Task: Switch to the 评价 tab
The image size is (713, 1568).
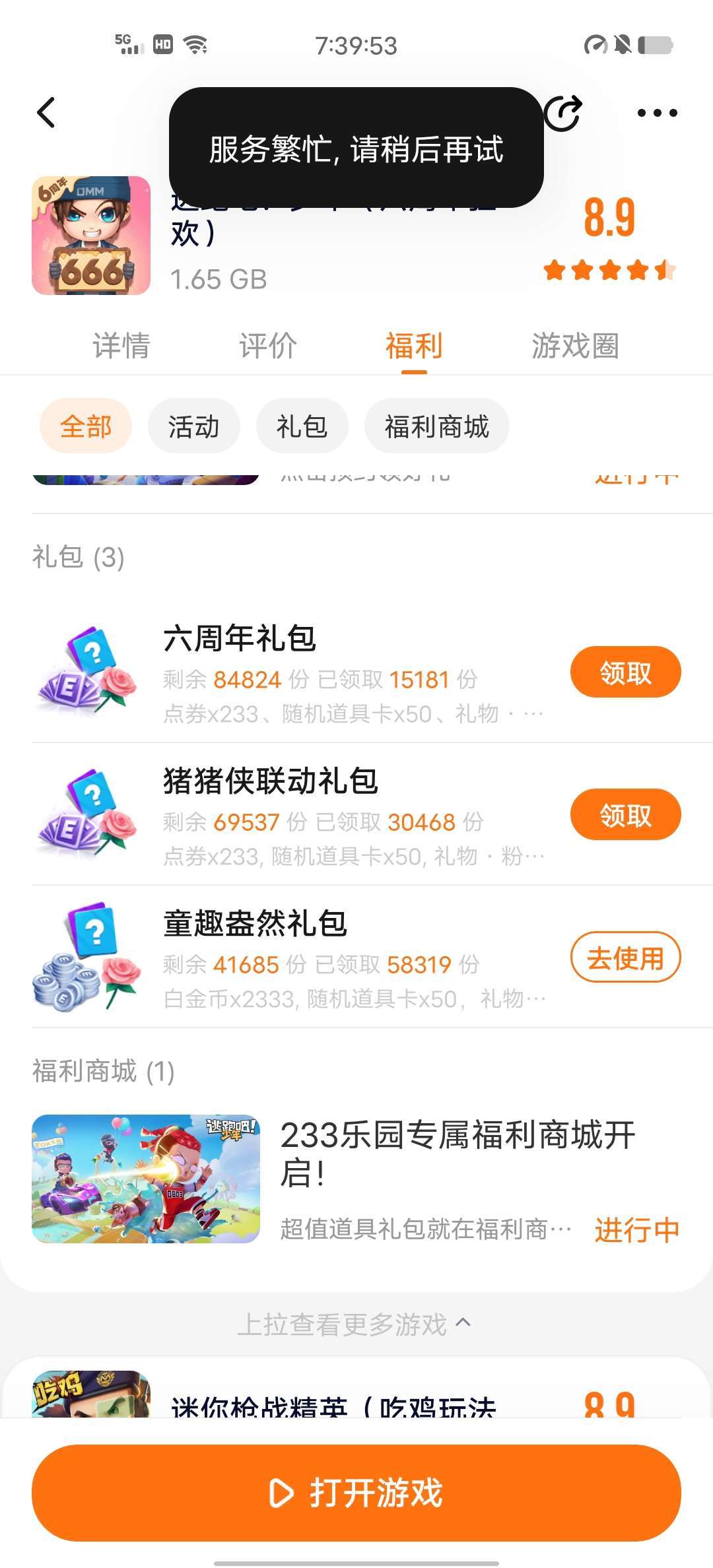Action: pyautogui.click(x=268, y=346)
